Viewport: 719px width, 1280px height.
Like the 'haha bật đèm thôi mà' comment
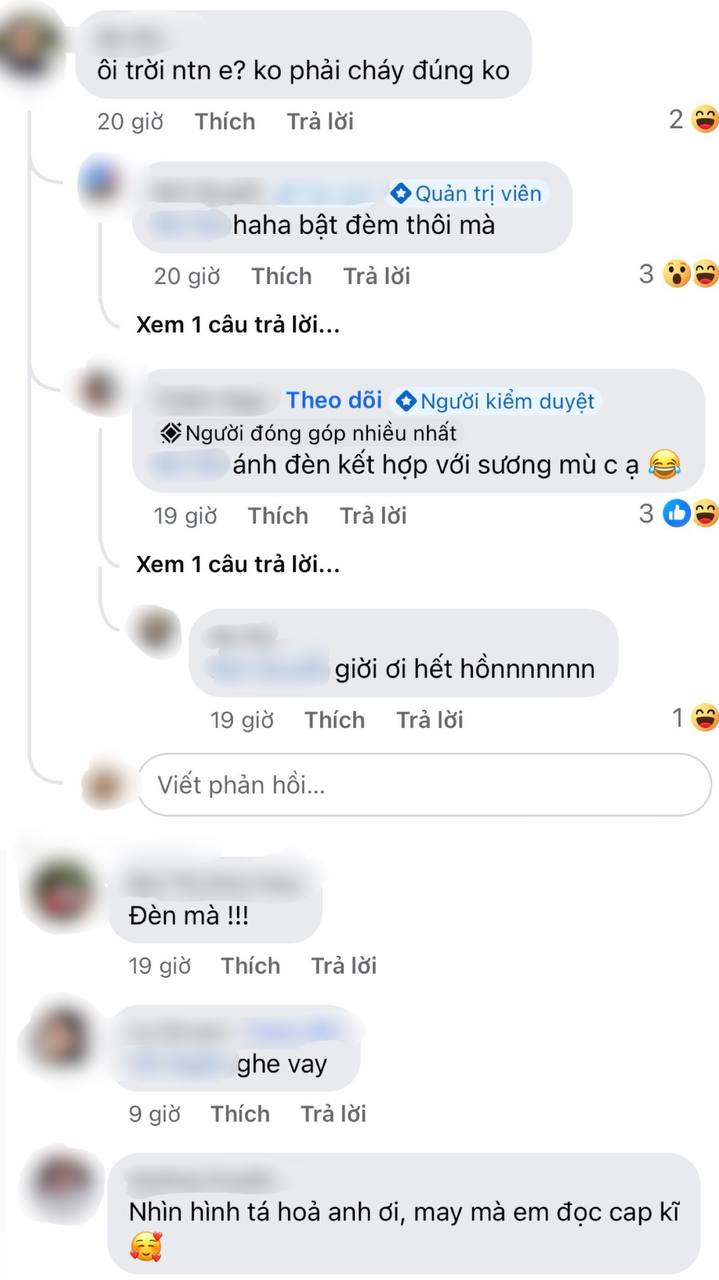[281, 276]
